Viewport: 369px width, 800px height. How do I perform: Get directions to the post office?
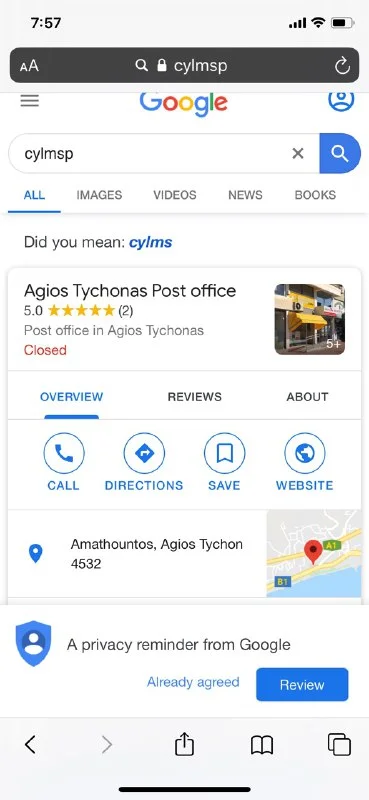click(x=144, y=462)
